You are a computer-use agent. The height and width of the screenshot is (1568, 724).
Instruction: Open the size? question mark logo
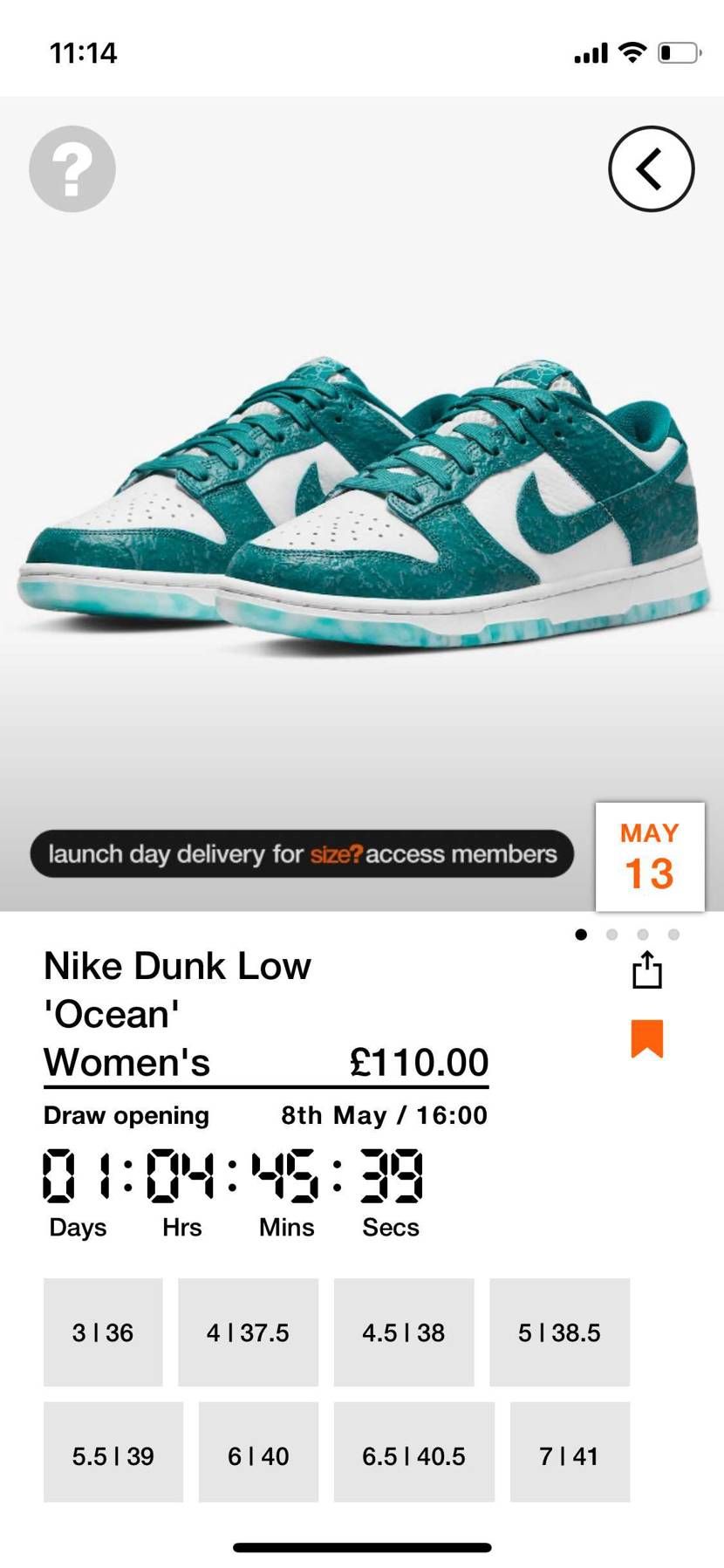coord(72,168)
